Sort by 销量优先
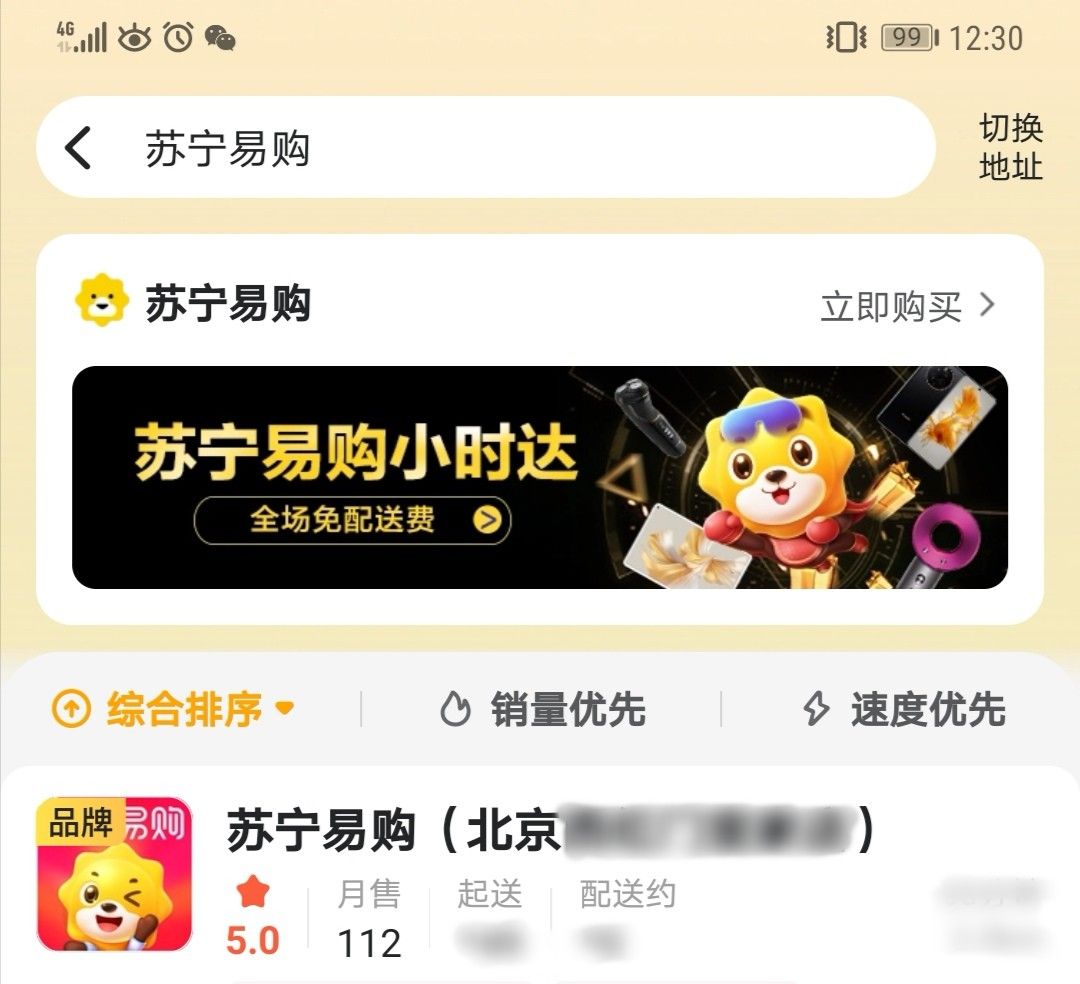Screen dimensions: 1080x984 pos(542,710)
